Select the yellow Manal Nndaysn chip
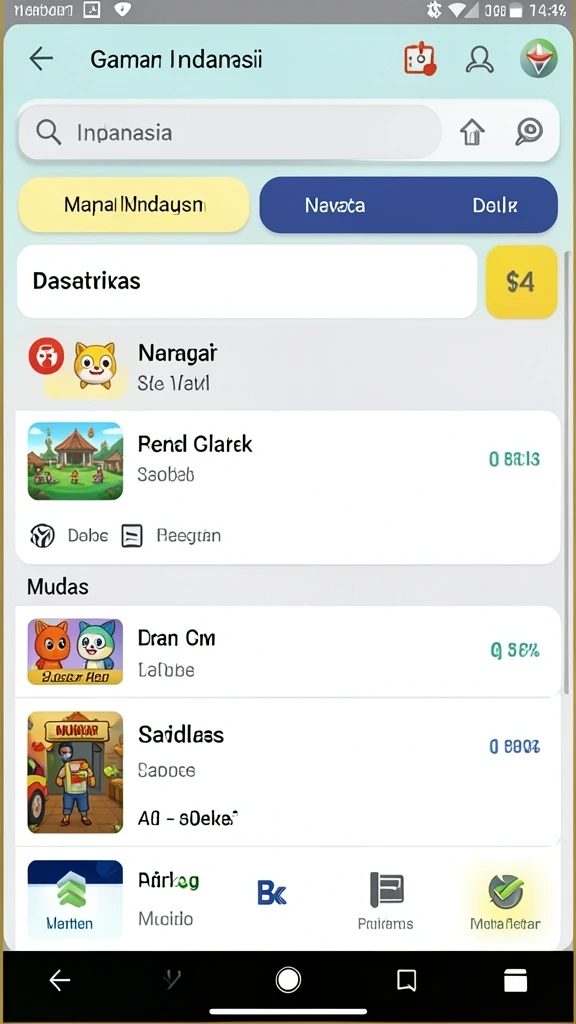576x1024 pixels. (x=134, y=205)
